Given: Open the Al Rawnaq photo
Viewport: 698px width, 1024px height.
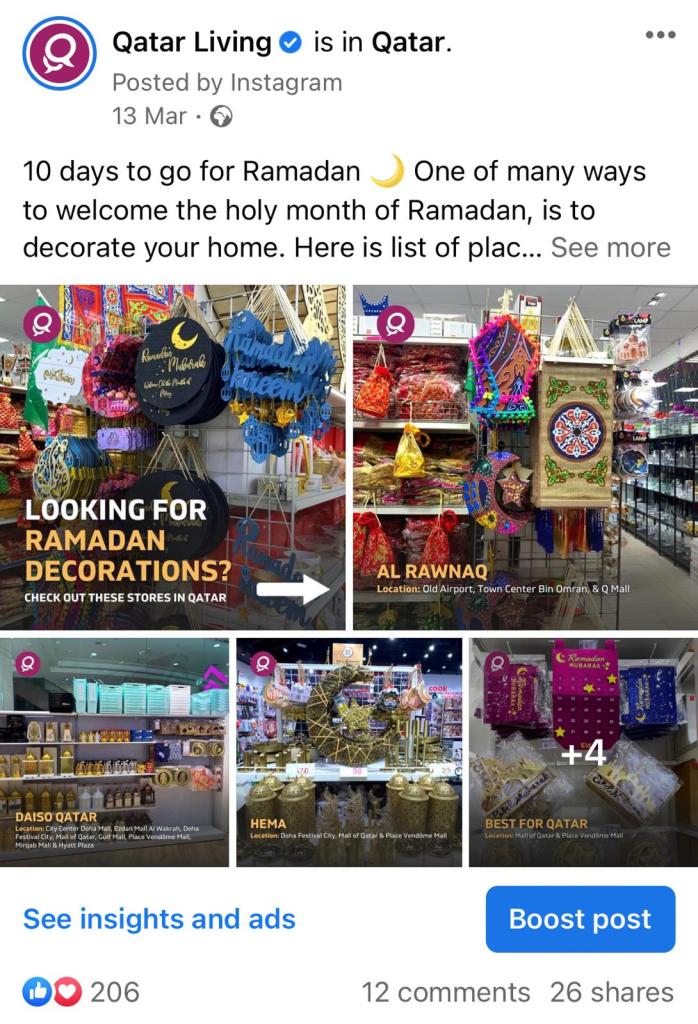Looking at the screenshot, I should coord(525,457).
